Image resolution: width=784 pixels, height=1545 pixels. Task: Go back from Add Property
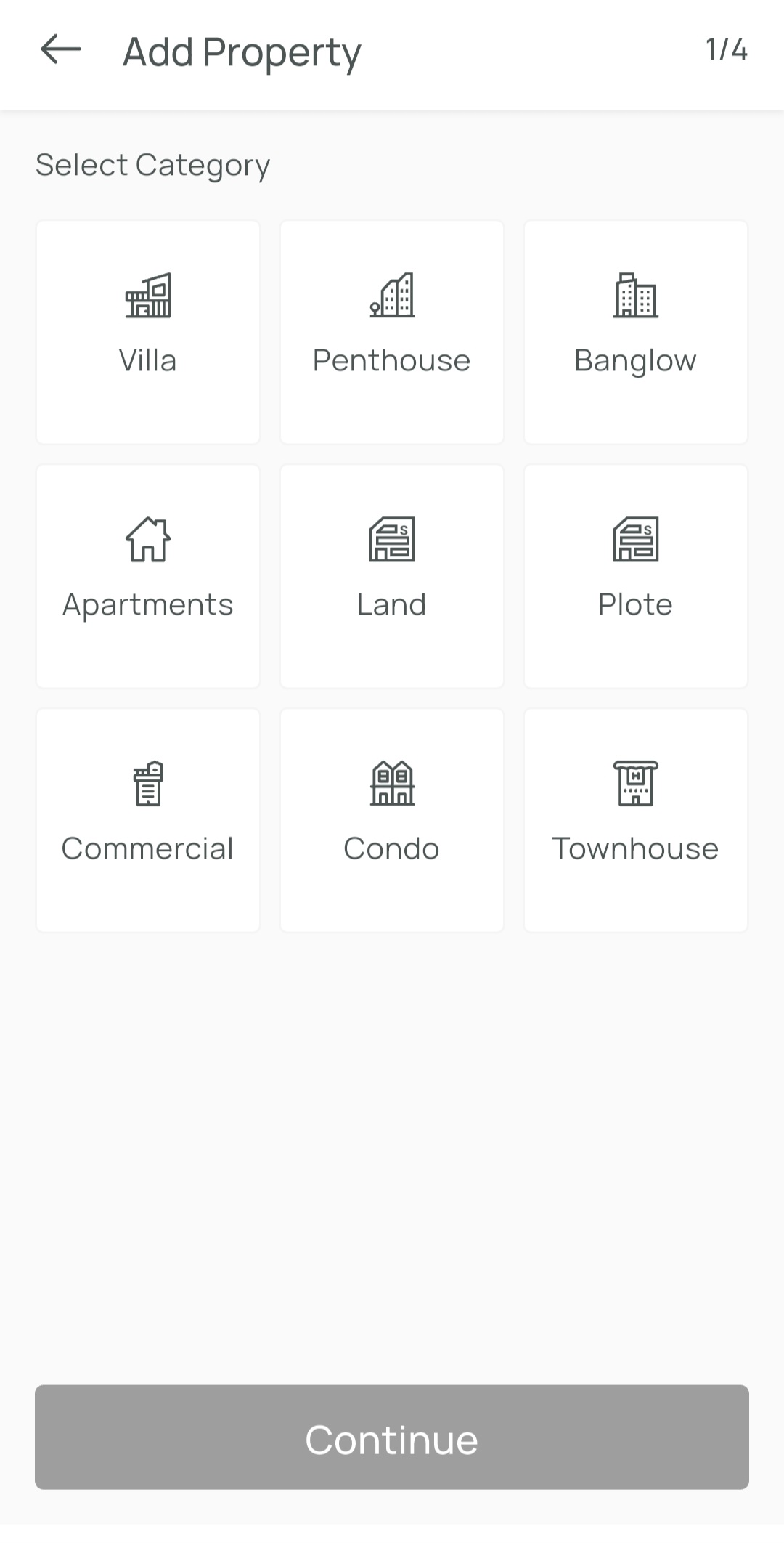click(60, 50)
